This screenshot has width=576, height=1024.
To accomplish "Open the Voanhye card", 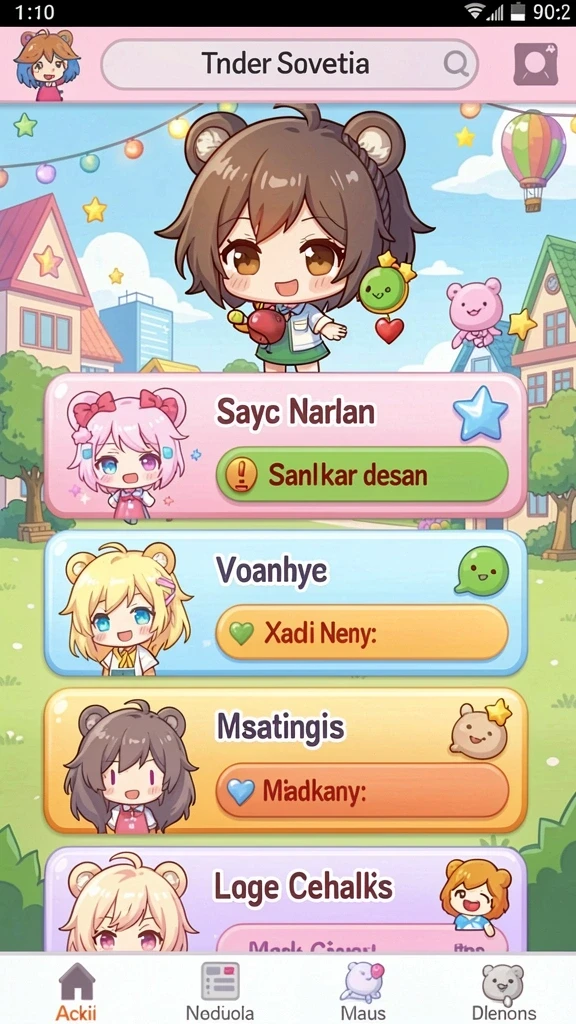I will click(285, 603).
